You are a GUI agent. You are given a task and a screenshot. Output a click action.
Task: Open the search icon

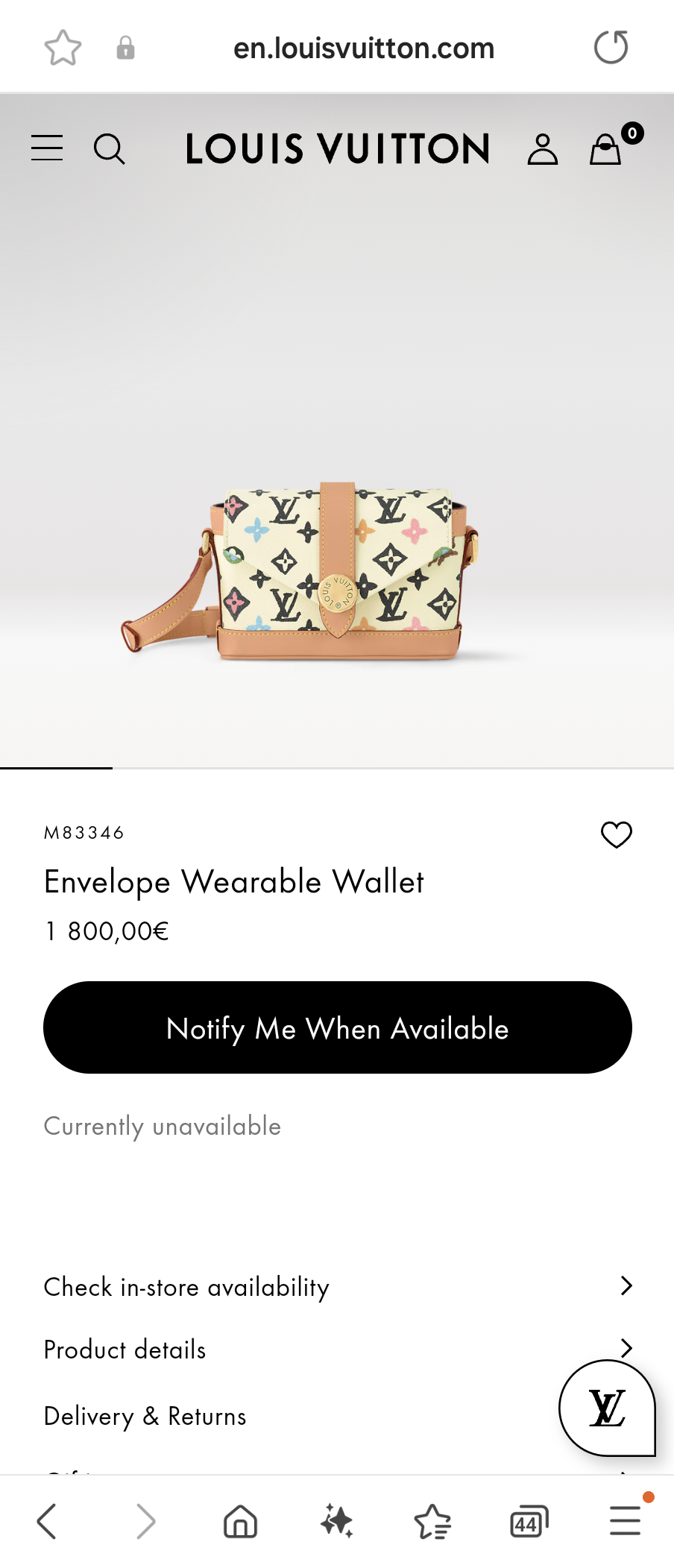point(110,149)
